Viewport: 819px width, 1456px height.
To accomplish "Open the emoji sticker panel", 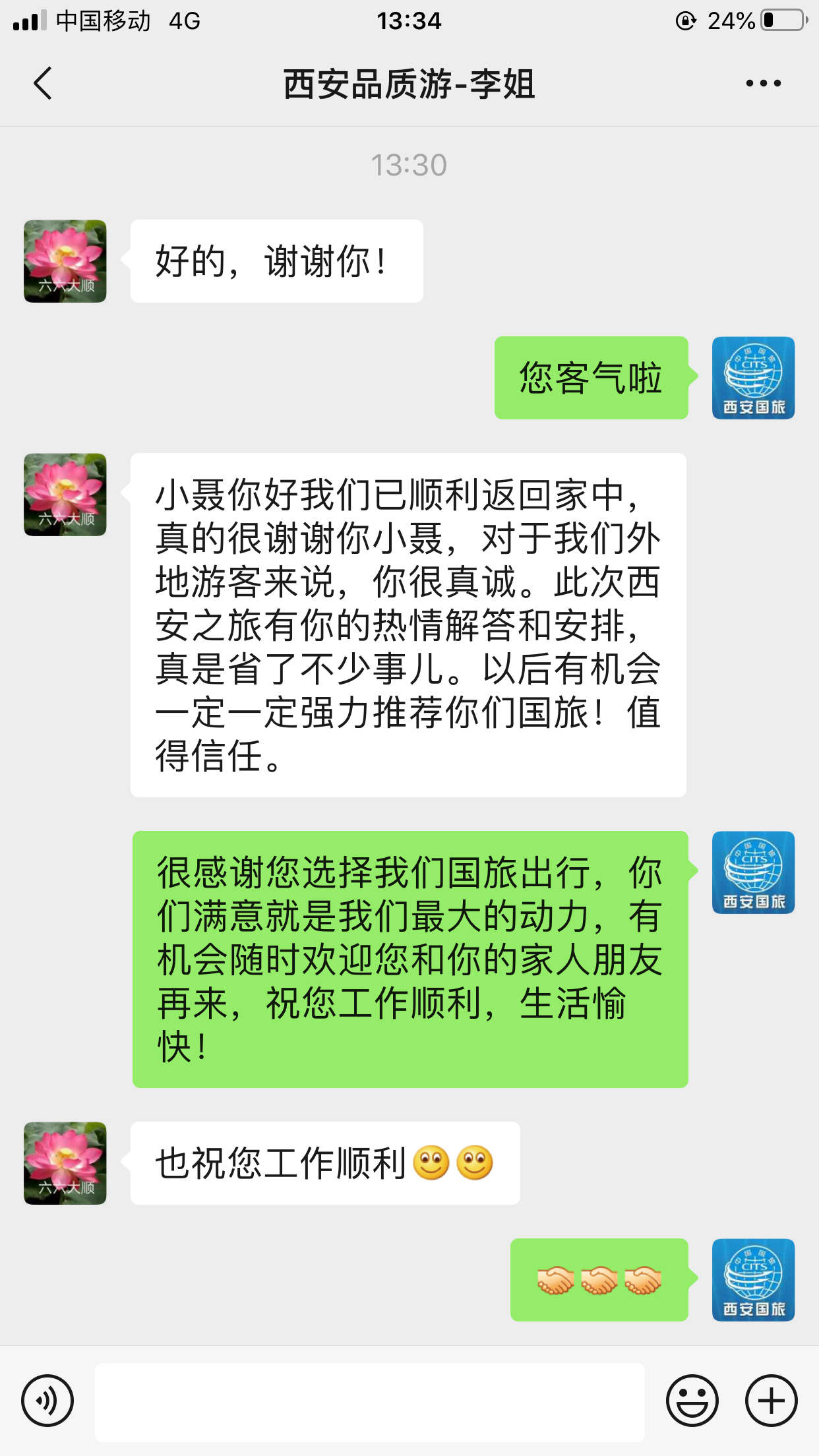I will [x=692, y=1400].
